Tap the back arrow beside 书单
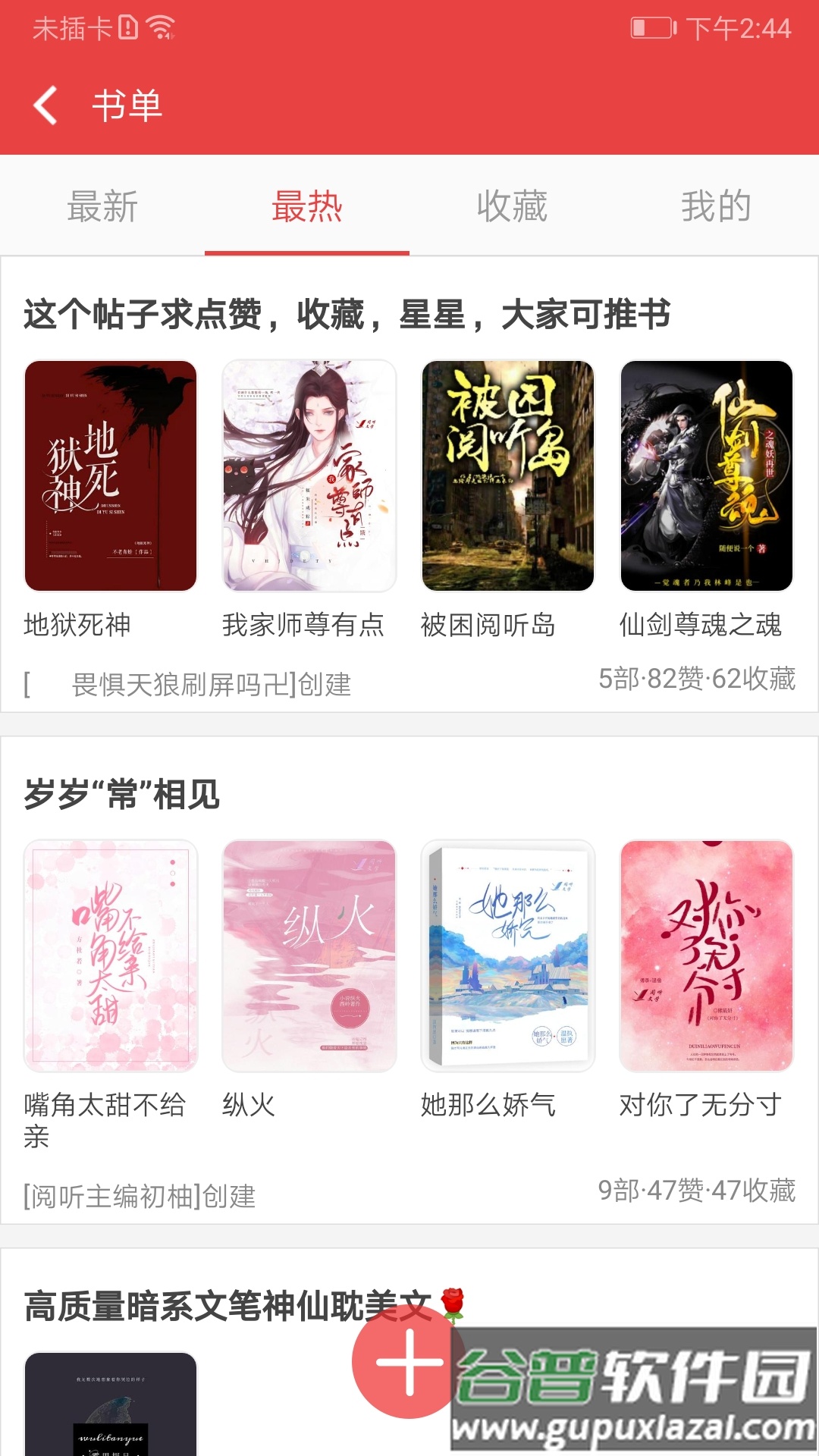Screen dimensions: 819x1456 (45, 106)
